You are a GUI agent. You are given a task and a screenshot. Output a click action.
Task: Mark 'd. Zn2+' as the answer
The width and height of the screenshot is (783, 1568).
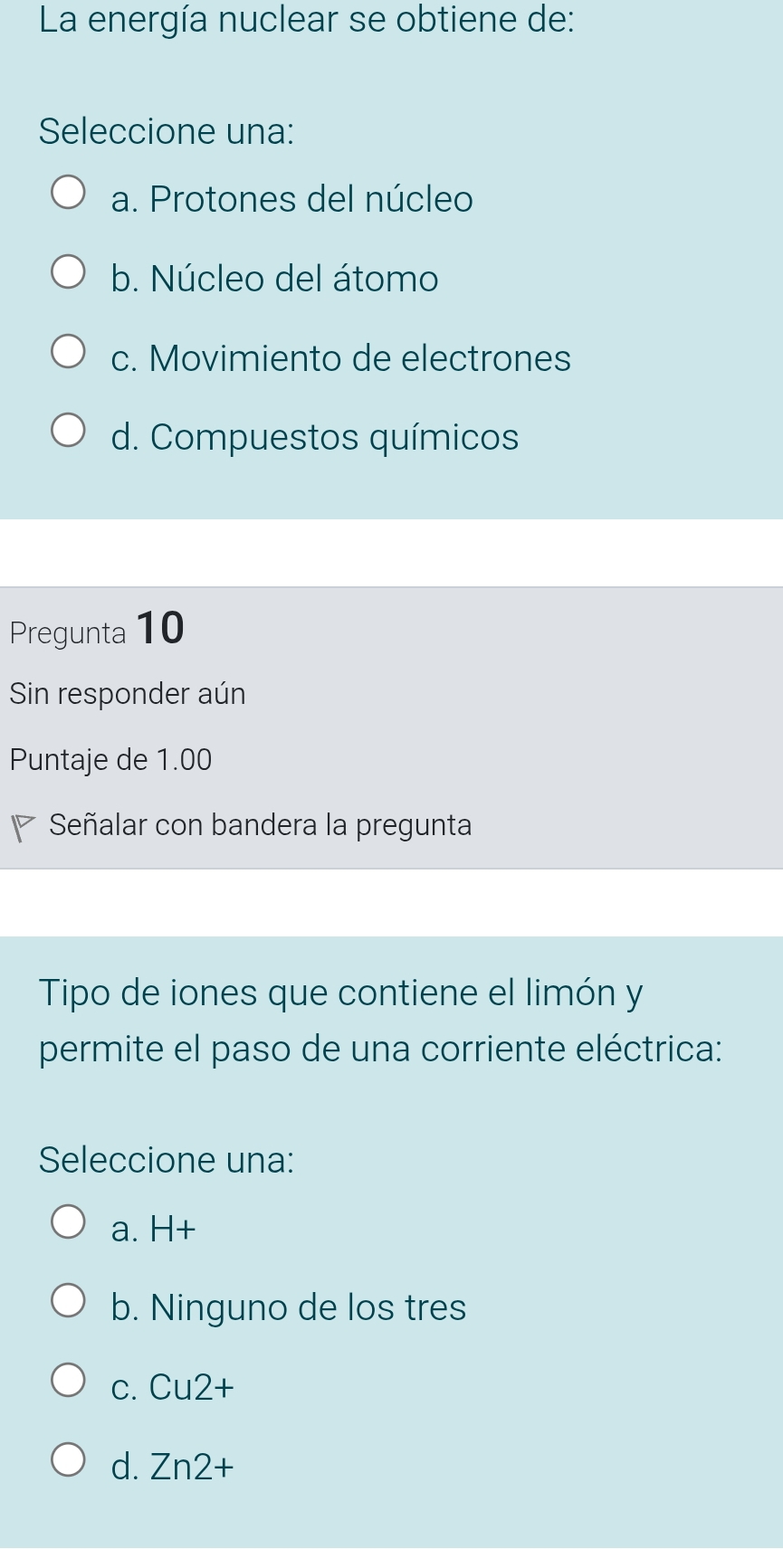69,1461
